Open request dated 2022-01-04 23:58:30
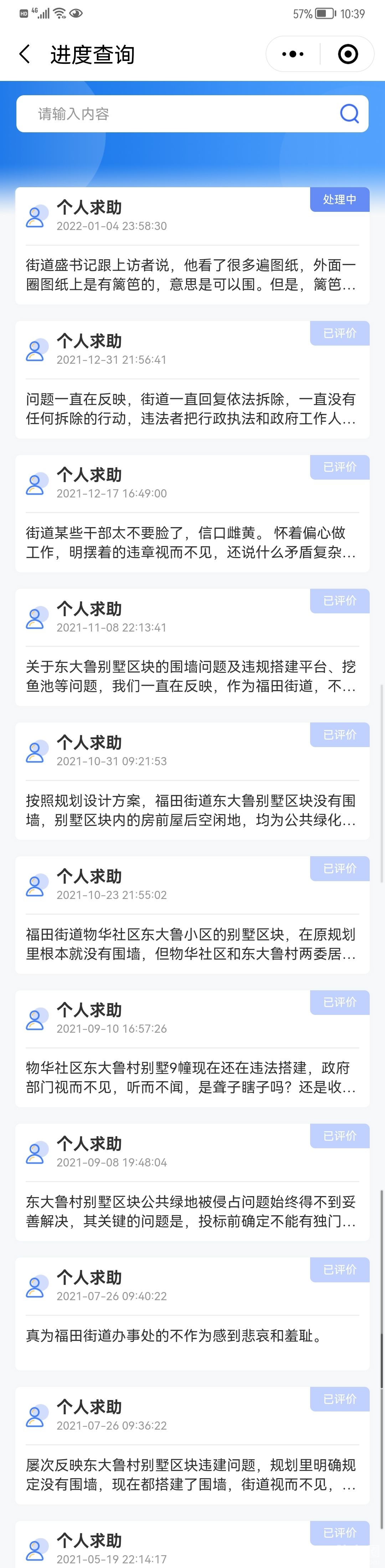 click(192, 246)
